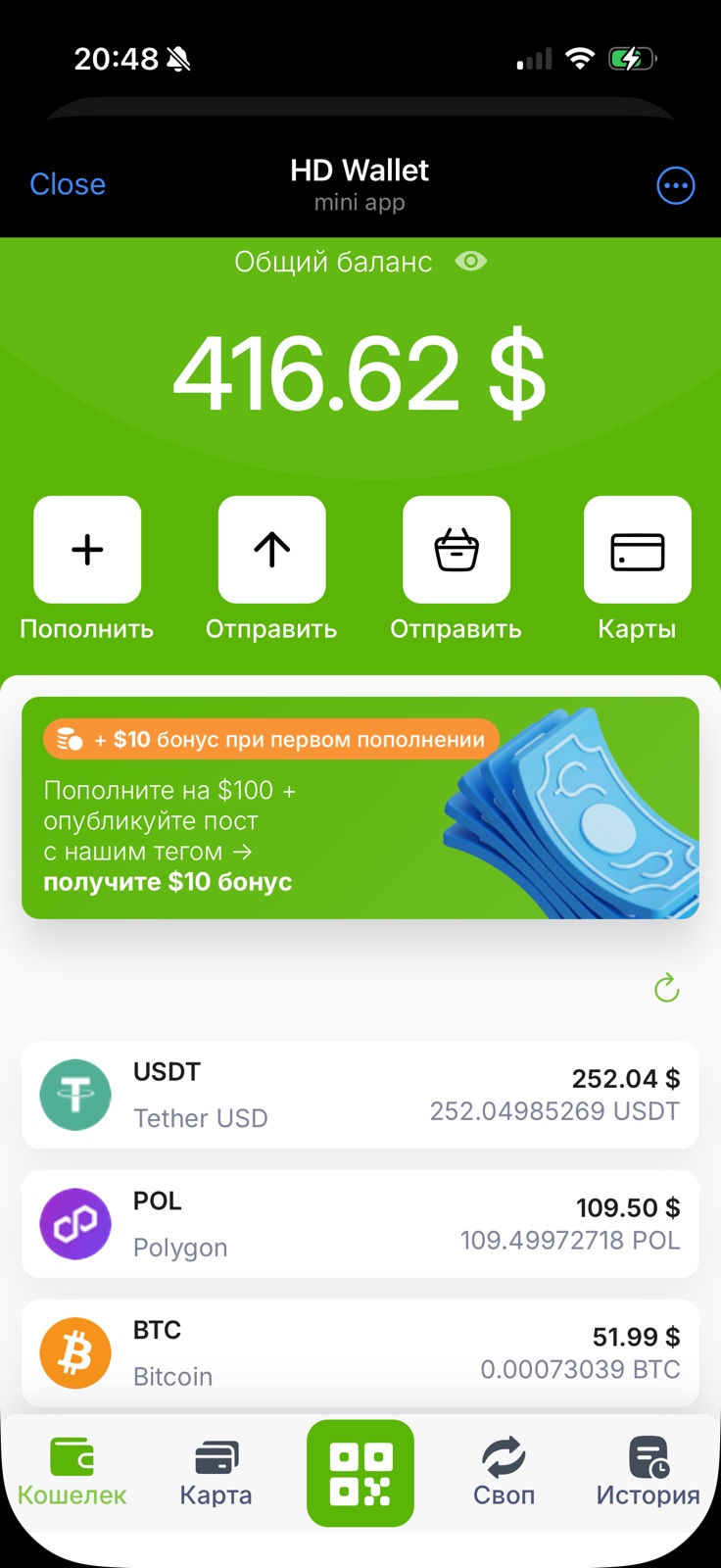Refresh the asset list

click(667, 988)
